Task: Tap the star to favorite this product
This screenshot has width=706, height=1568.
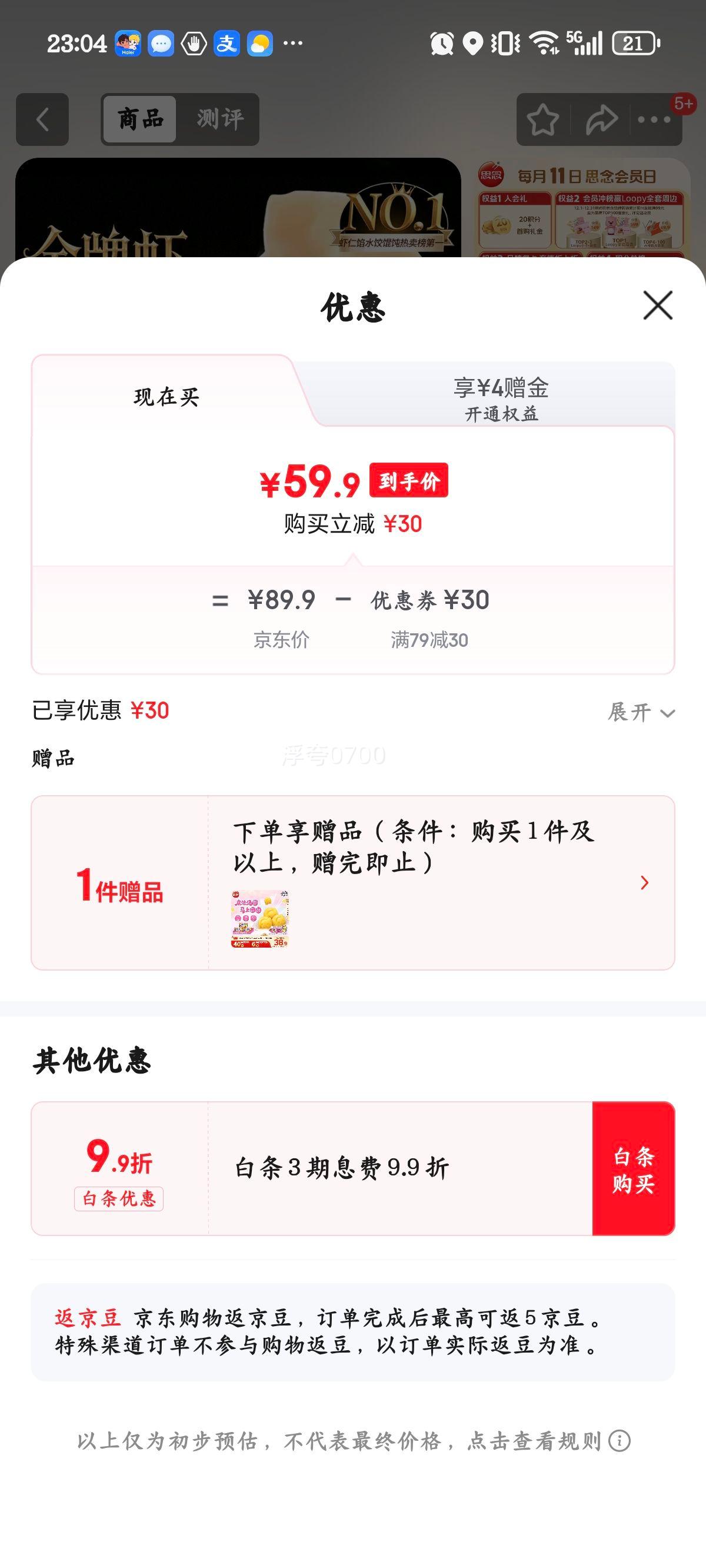Action: [544, 119]
